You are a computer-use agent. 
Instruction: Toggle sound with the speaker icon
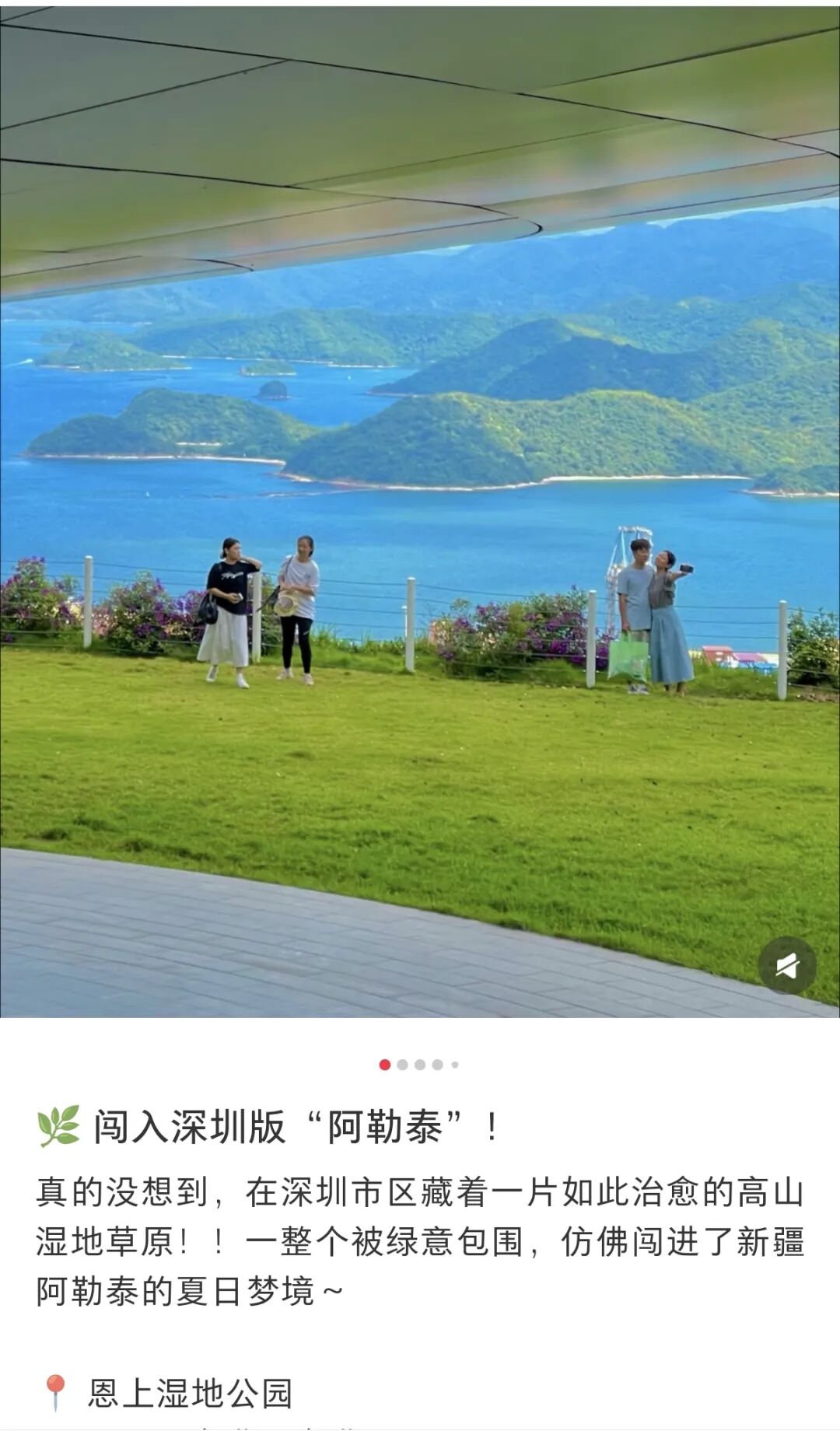(x=787, y=966)
